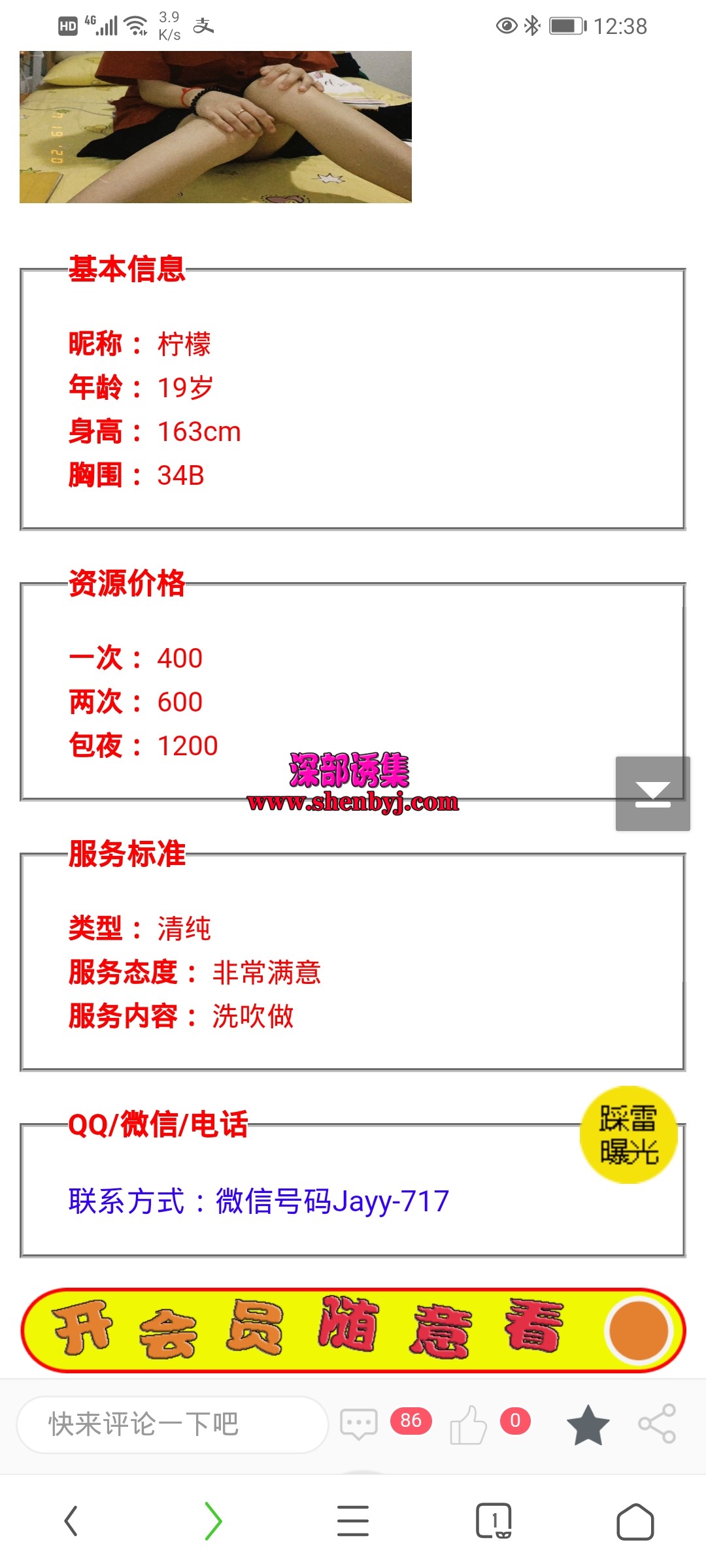Open the browser tabs switcher
Viewport: 706px width, 1568px height.
click(x=494, y=1521)
